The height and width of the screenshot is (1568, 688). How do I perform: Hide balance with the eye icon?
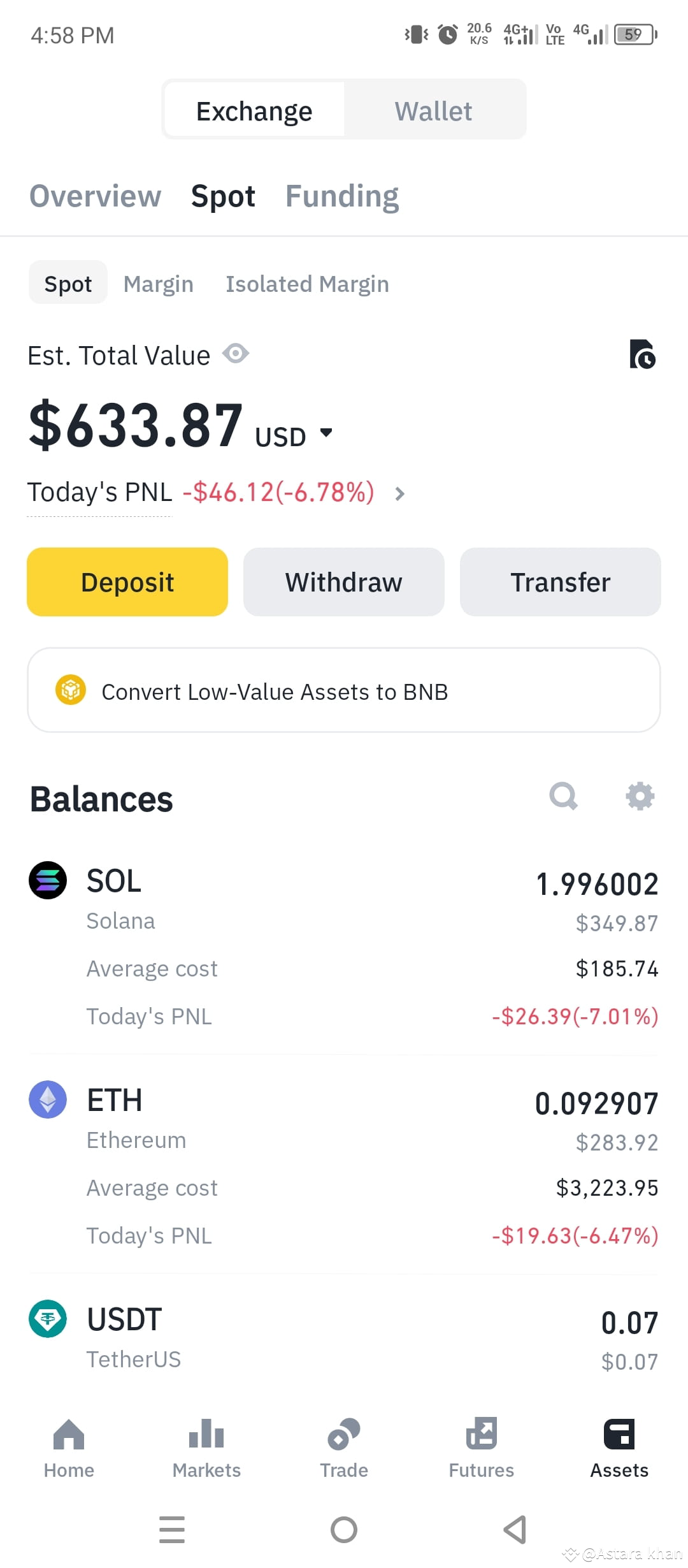click(236, 353)
